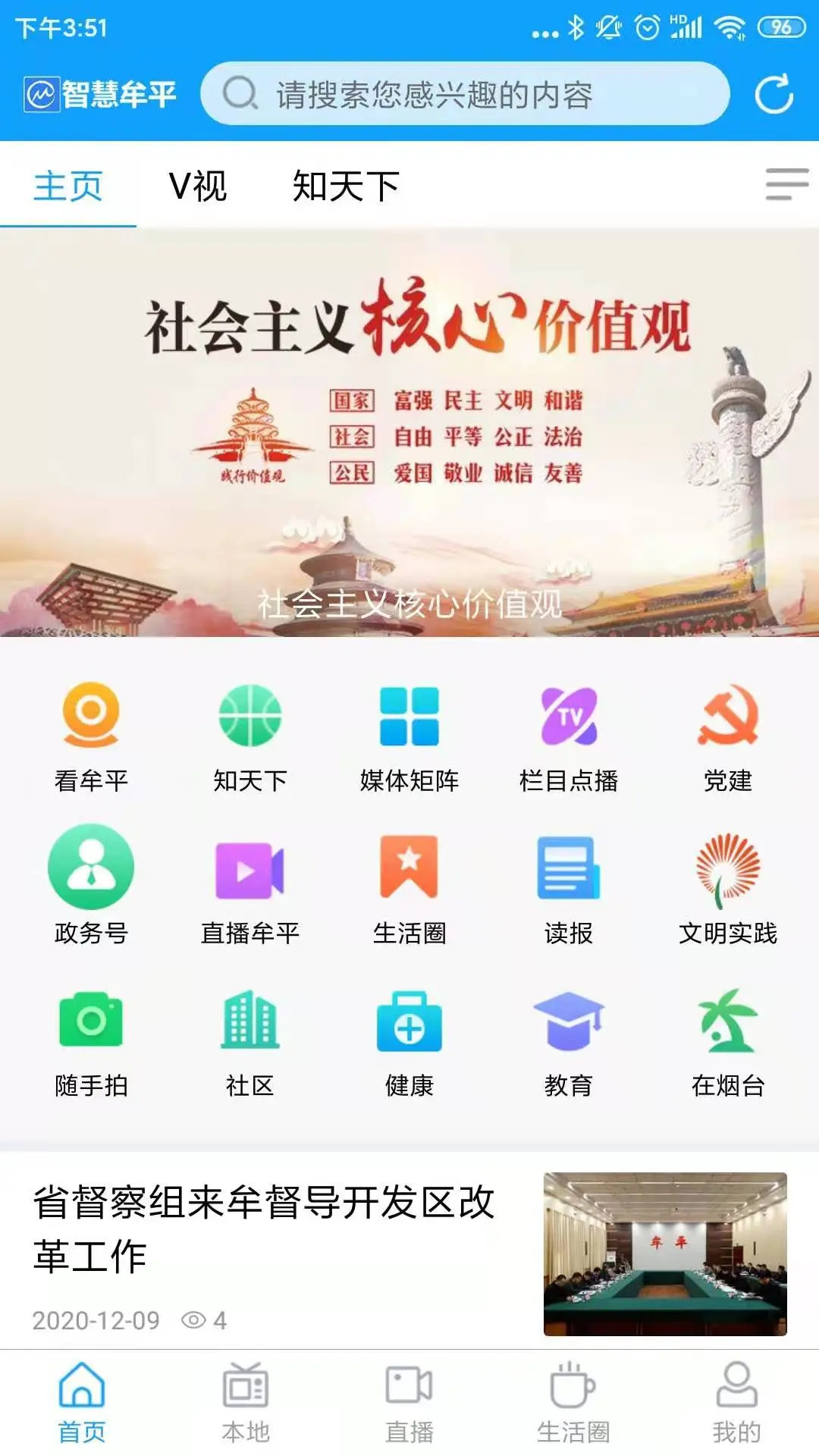Screen dimensions: 819x1456
Task: Tap the search box at top
Action: [465, 94]
